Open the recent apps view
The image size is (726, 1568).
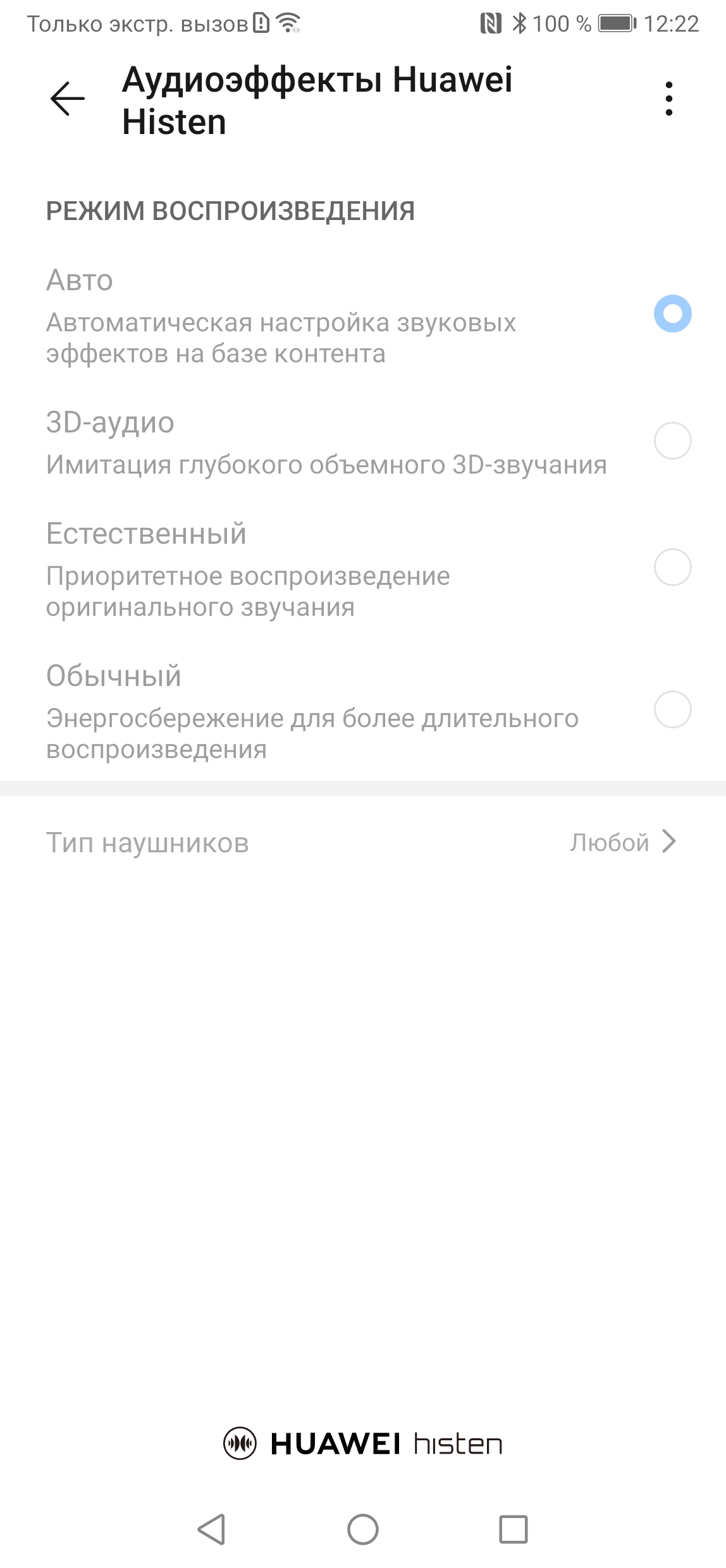tap(513, 1530)
